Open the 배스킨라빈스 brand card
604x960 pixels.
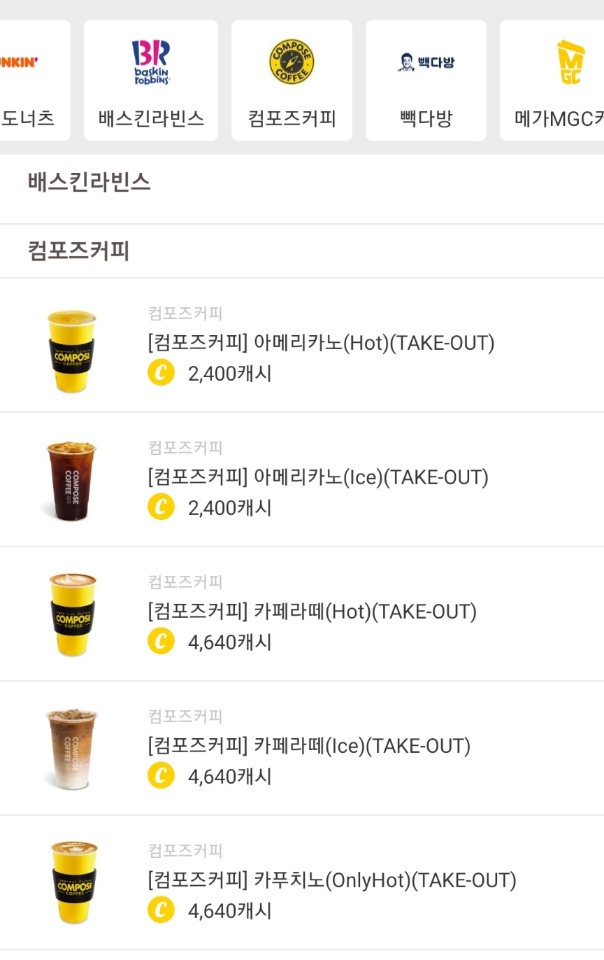pos(151,81)
